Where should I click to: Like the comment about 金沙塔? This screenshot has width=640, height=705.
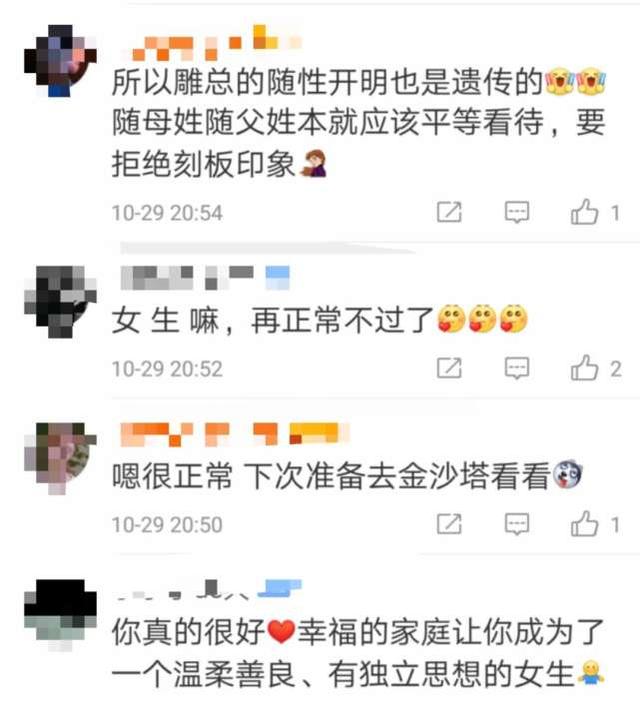point(584,524)
